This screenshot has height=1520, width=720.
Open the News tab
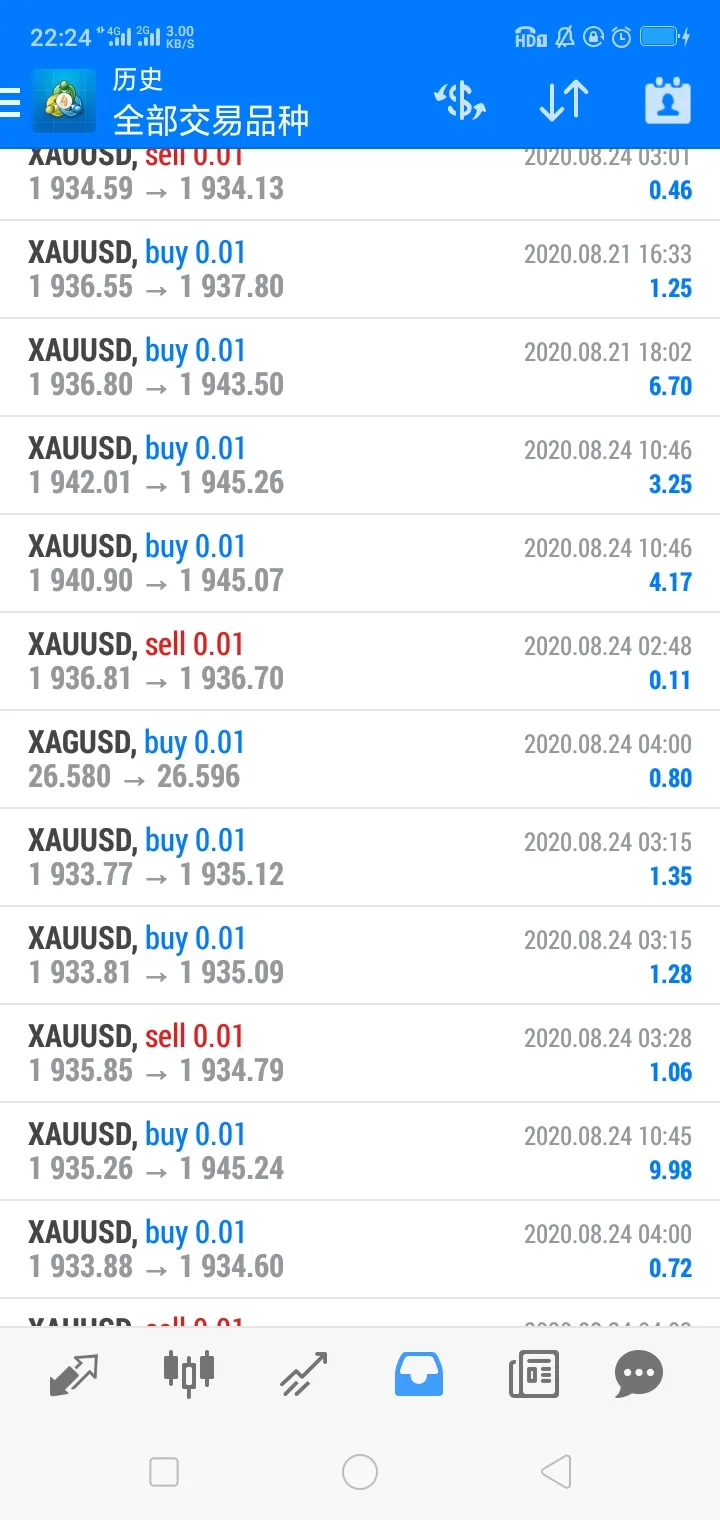pyautogui.click(x=534, y=1374)
